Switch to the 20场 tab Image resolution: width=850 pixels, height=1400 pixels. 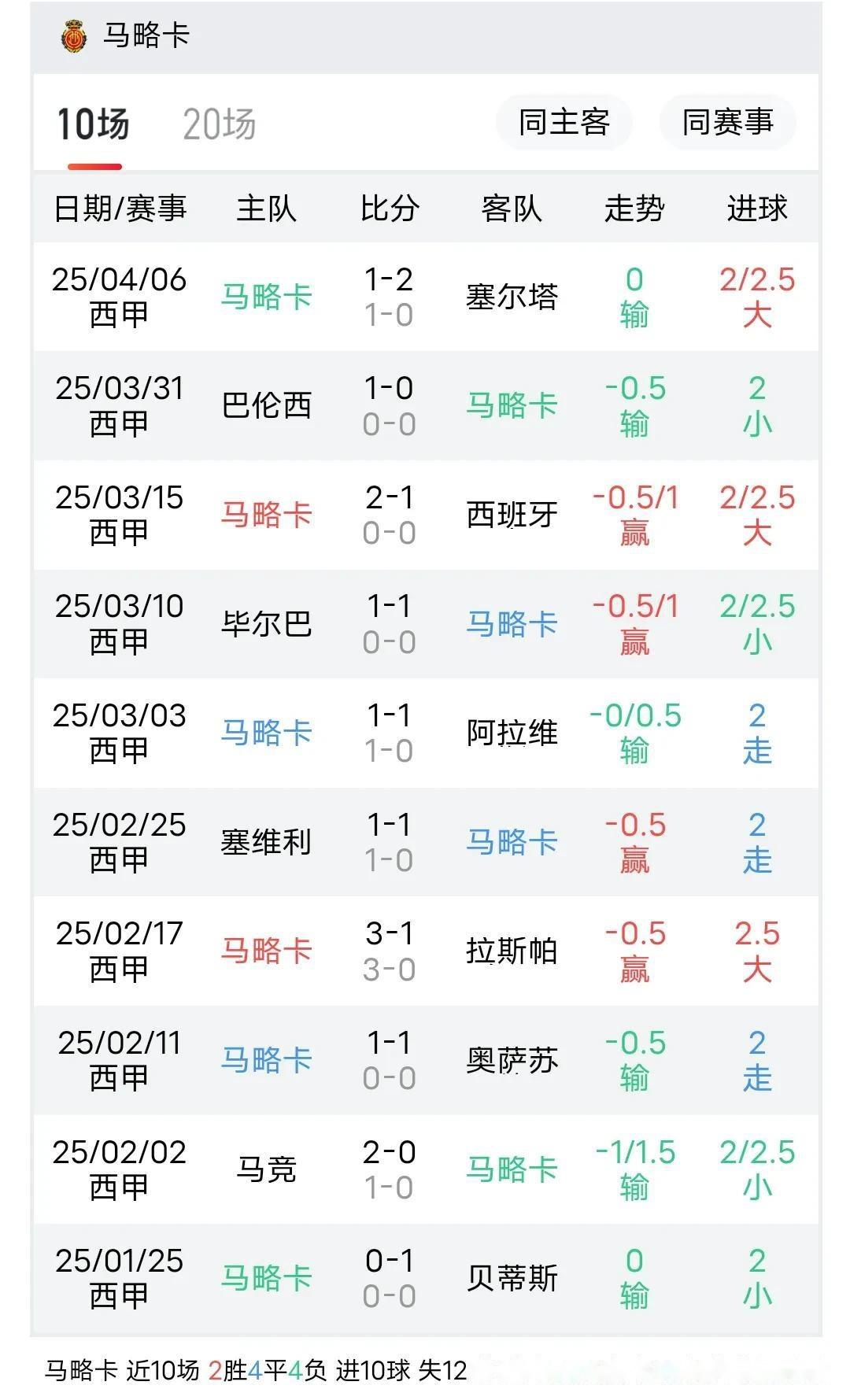(x=219, y=124)
